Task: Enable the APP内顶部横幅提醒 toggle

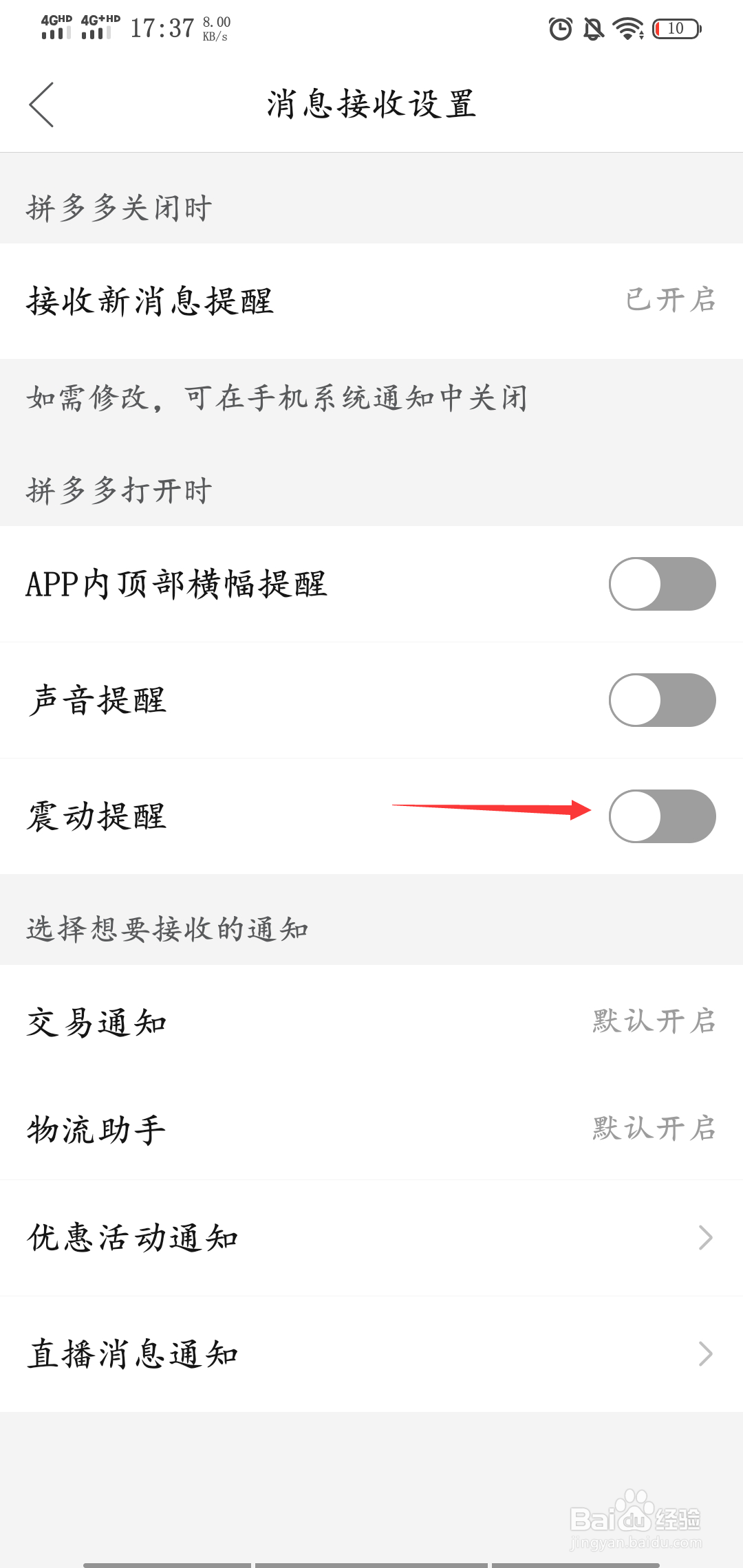Action: point(663,584)
